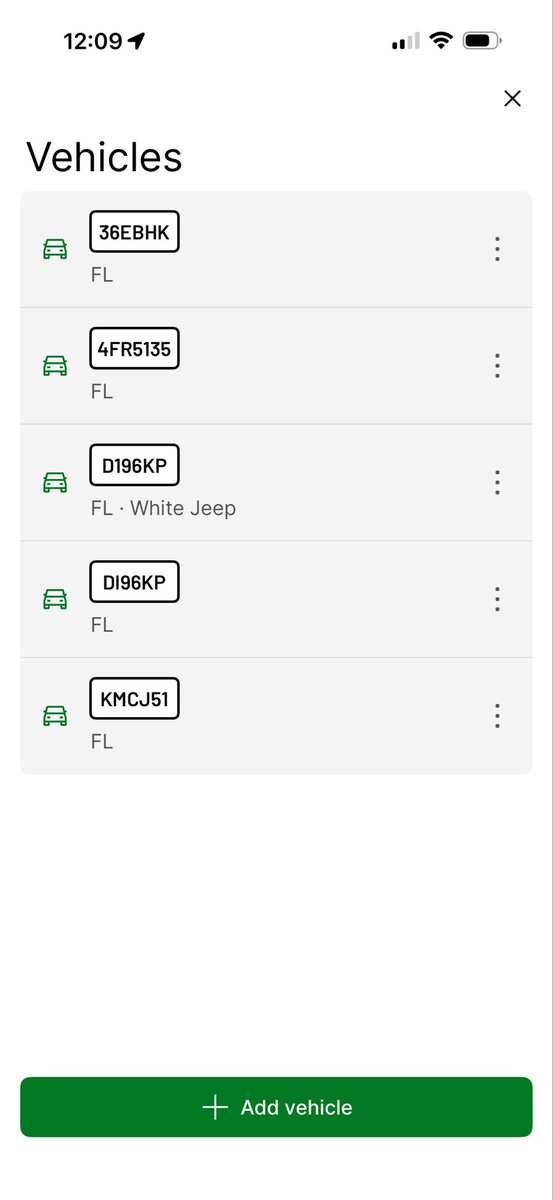Viewport: 553px width, 1200px height.
Task: Select the vehicle with plate KMCJ51
Action: point(276,716)
